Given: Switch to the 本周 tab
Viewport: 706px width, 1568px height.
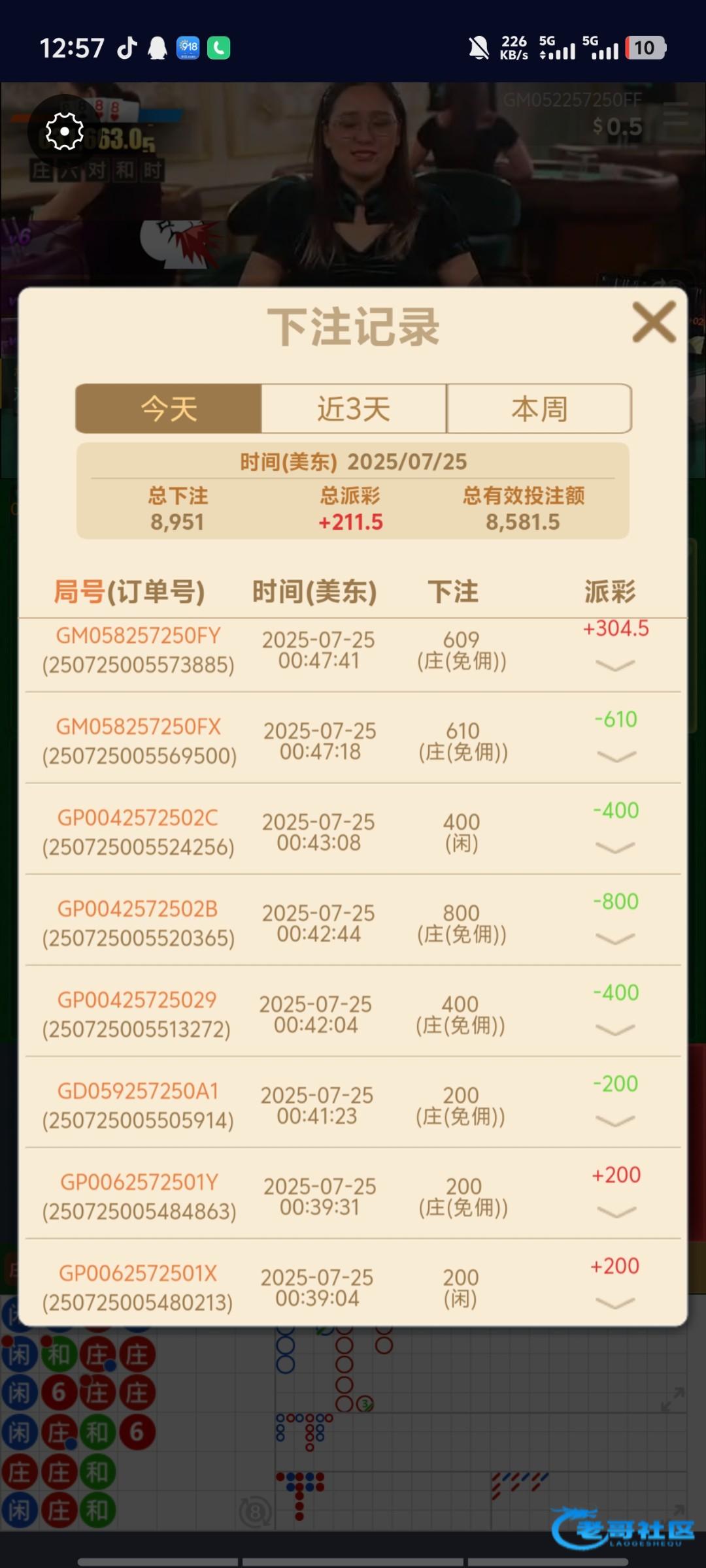Looking at the screenshot, I should point(539,409).
